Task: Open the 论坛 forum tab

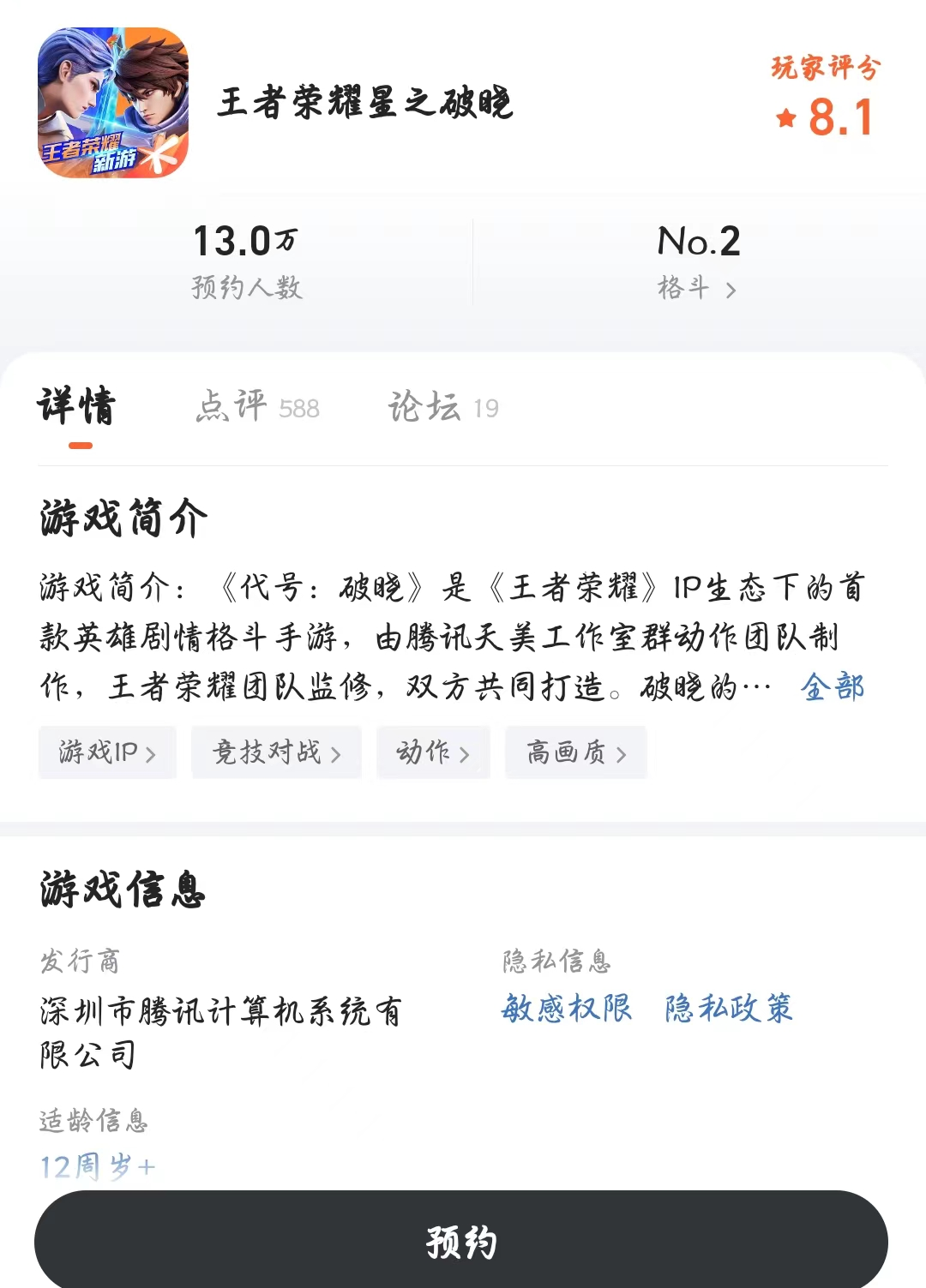Action: (x=442, y=407)
